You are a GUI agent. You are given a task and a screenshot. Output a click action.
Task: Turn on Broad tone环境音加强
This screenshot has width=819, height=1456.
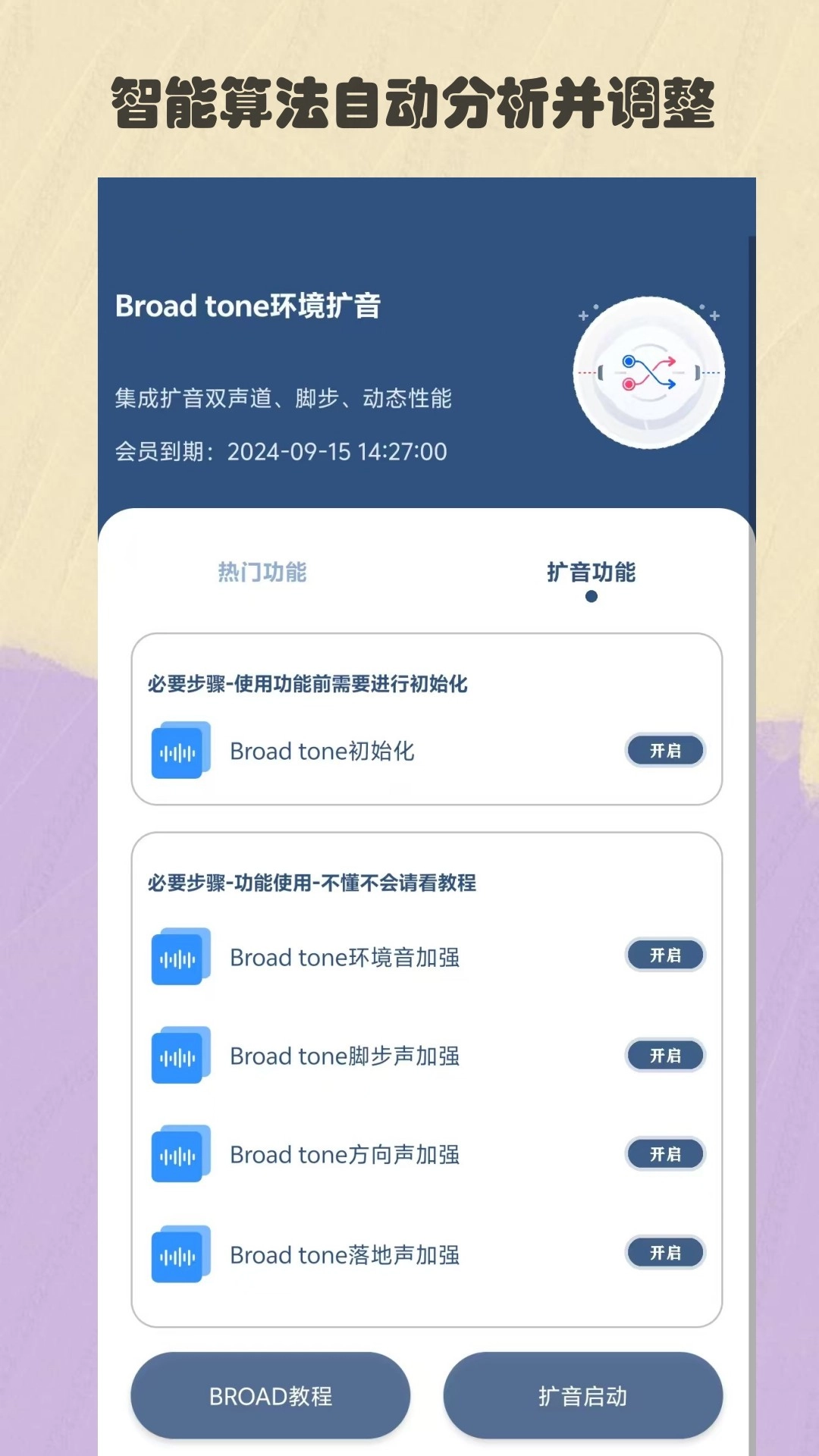point(665,955)
